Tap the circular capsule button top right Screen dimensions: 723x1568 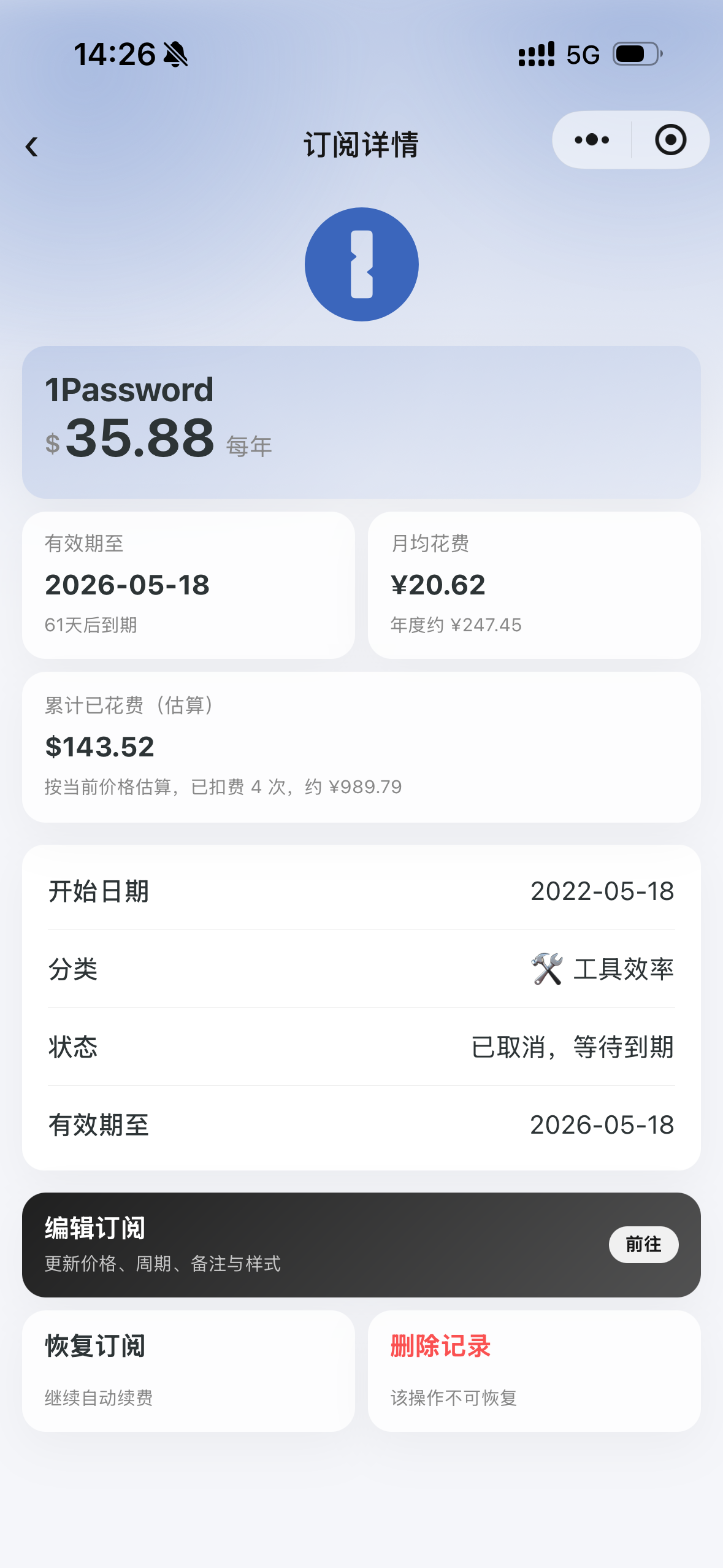pos(670,139)
